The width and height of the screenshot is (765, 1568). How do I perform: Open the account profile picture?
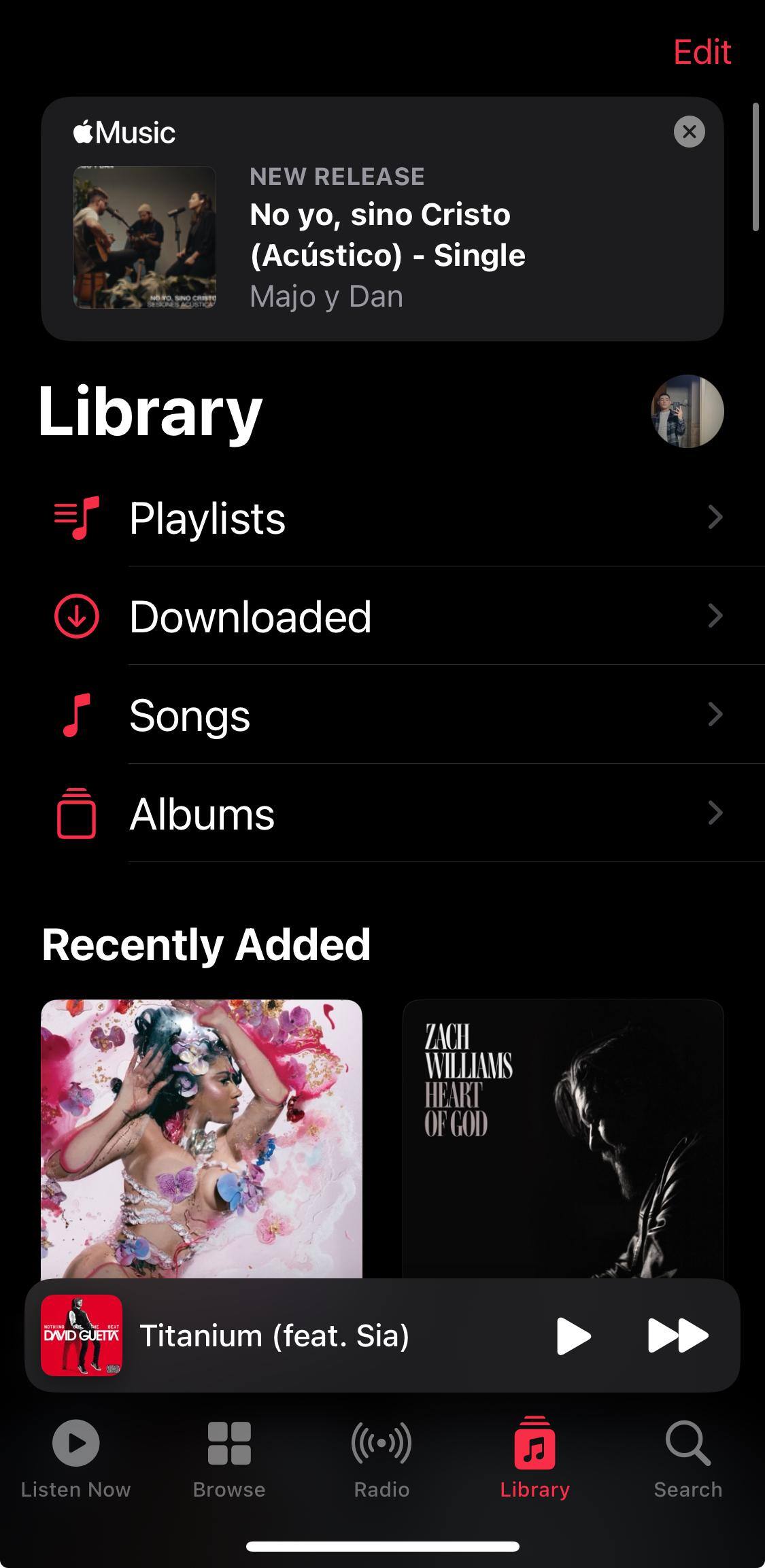[687, 411]
